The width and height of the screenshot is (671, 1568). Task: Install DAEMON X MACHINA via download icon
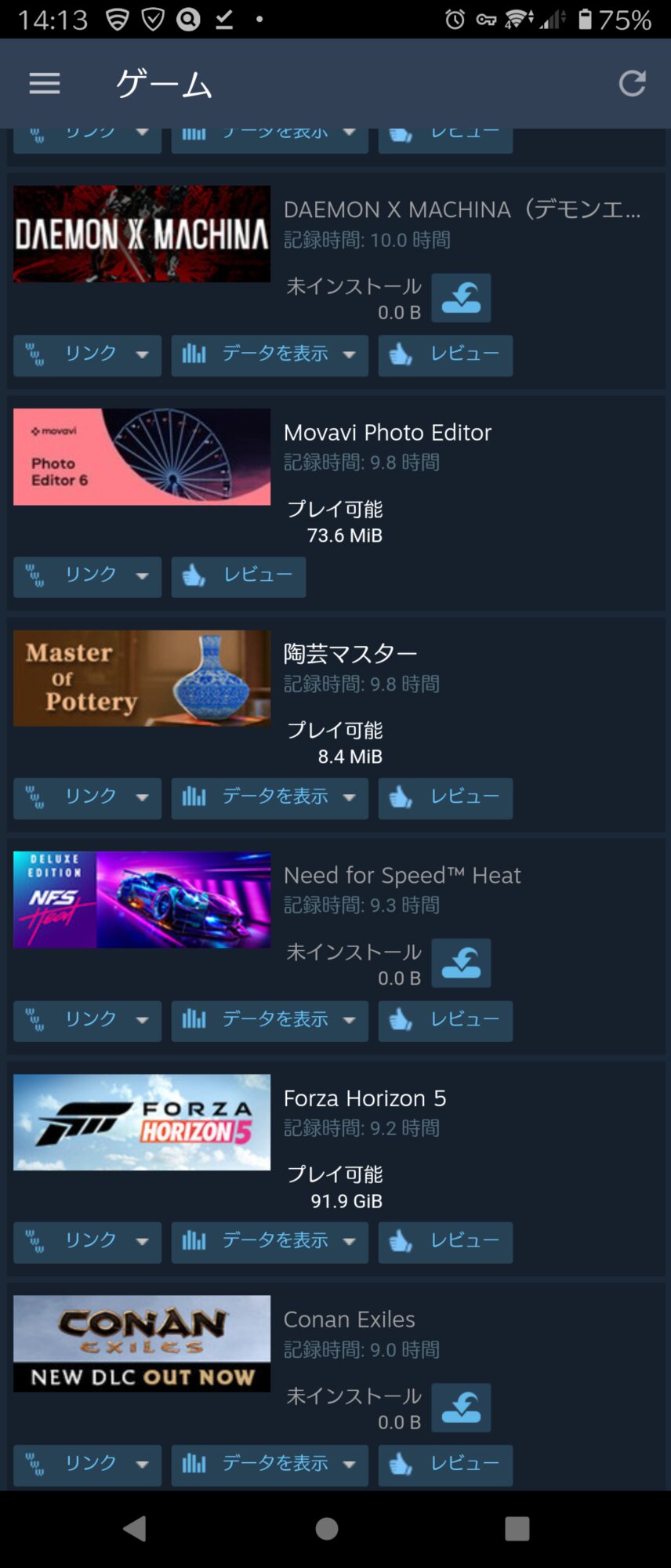coord(461,298)
